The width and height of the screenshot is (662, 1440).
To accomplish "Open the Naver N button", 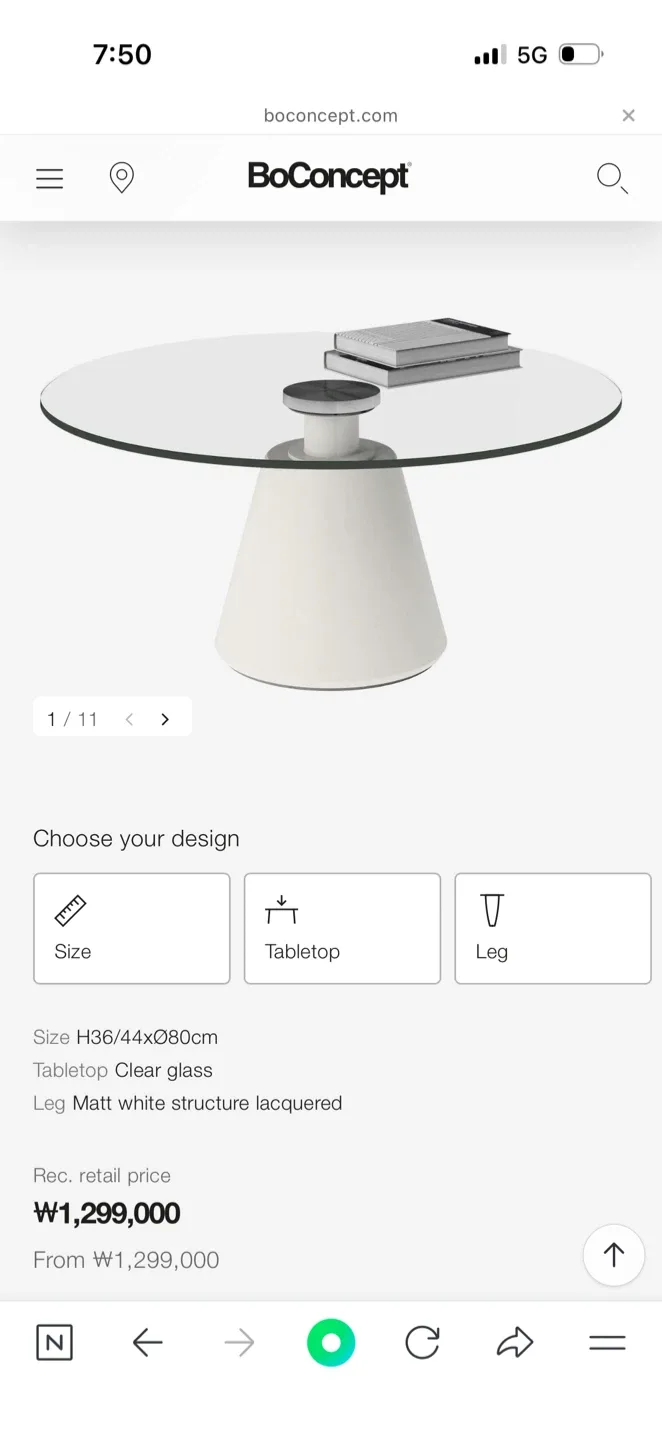I will tap(54, 1343).
